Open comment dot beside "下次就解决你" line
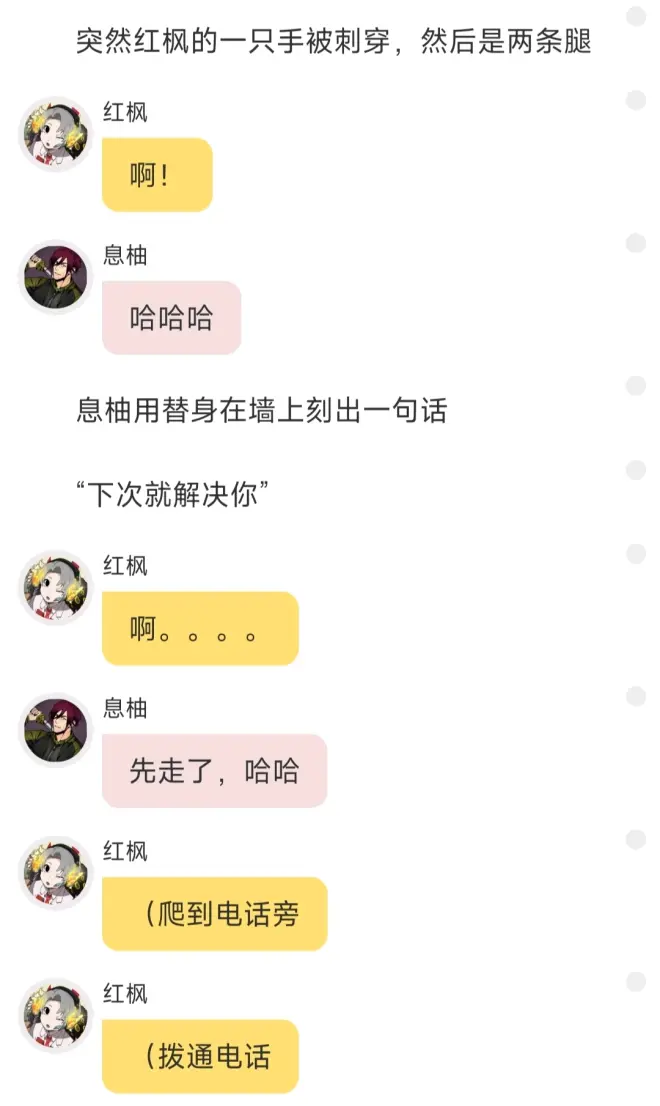 (x=635, y=470)
